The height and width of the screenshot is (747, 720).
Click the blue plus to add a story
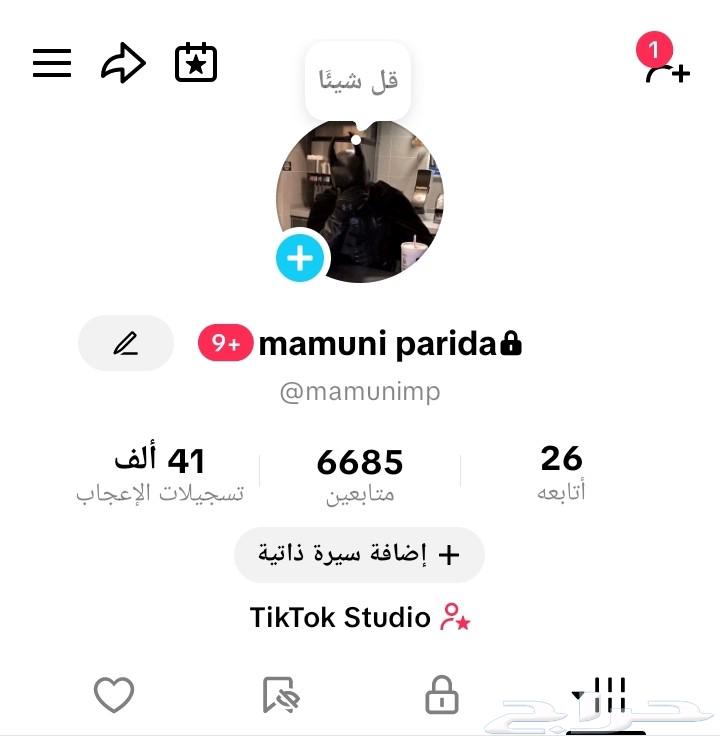[299, 257]
